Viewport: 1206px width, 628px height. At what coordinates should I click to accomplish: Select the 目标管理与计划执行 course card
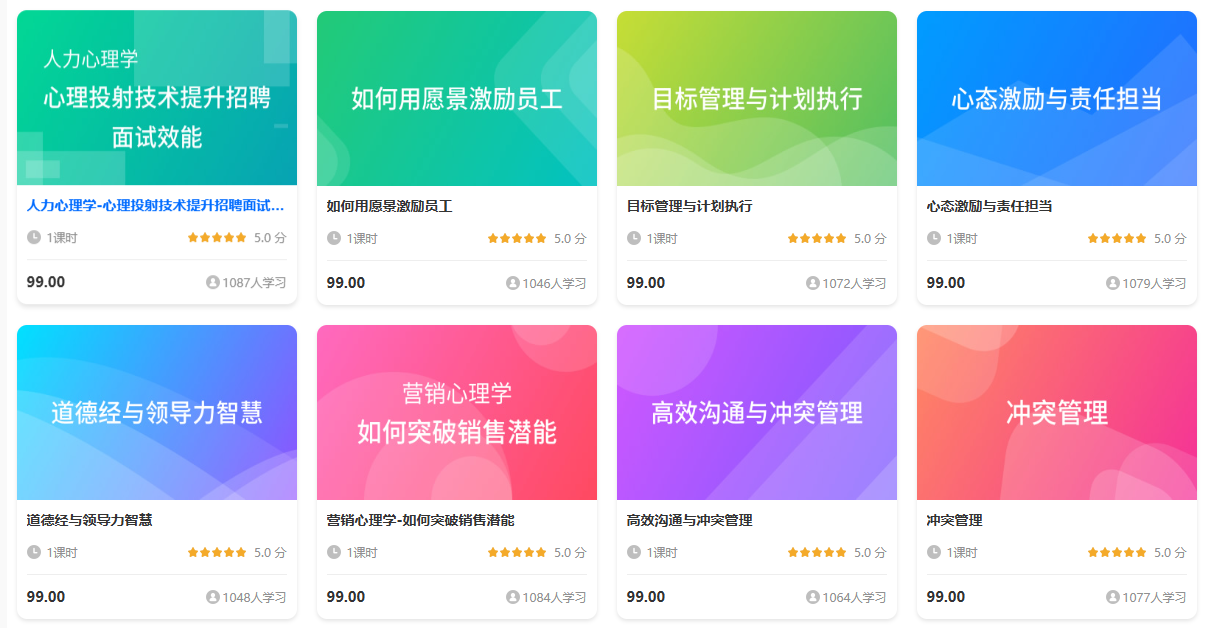click(x=756, y=100)
